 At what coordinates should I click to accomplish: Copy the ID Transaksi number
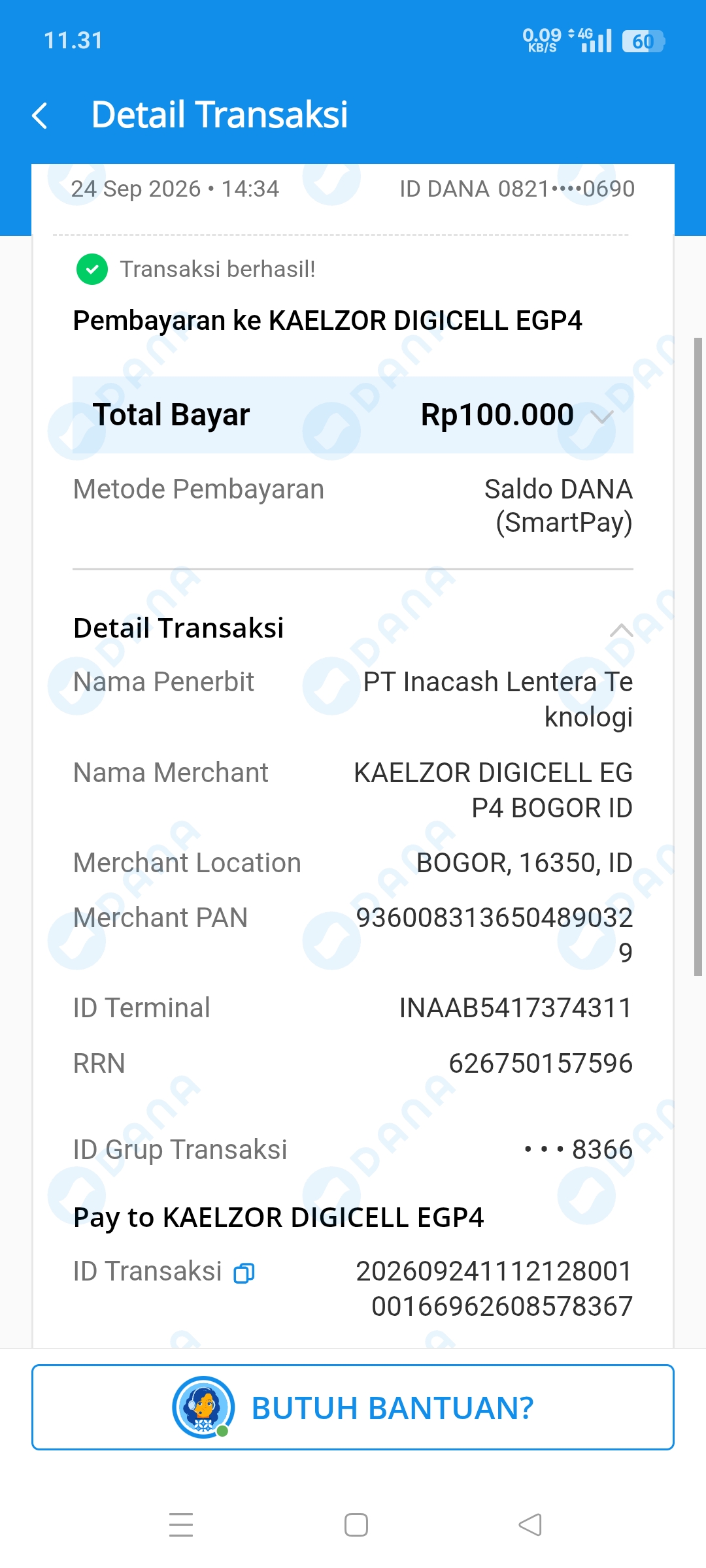244,1273
